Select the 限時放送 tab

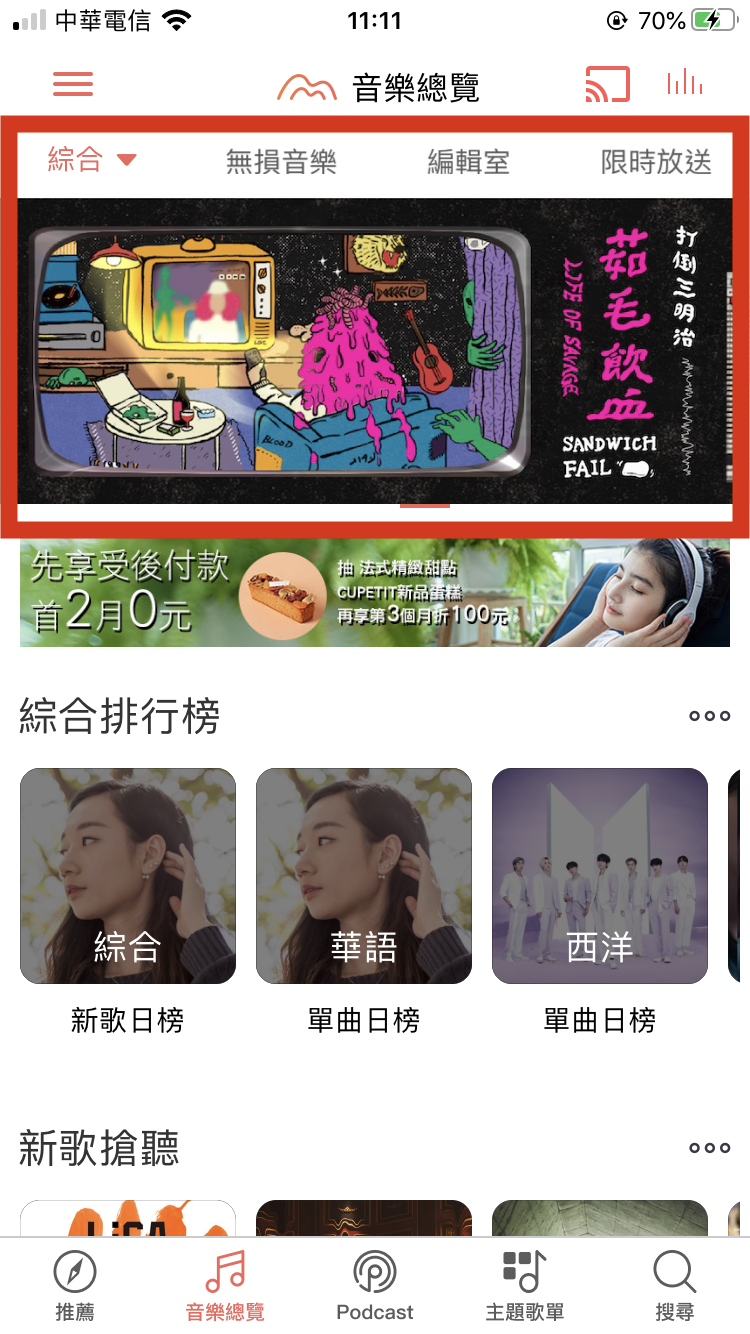coord(656,162)
